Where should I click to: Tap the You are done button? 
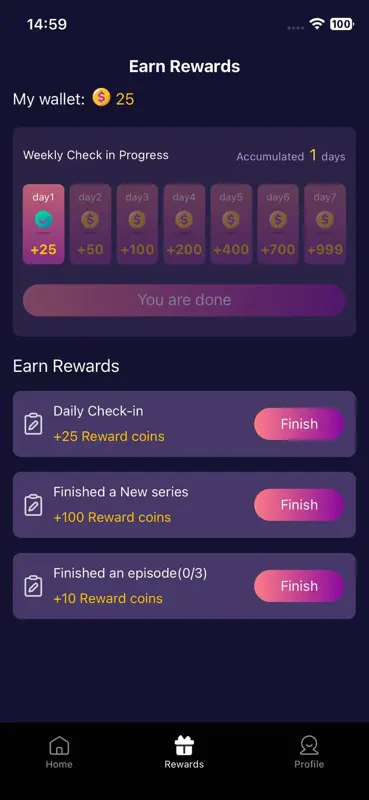(x=184, y=300)
